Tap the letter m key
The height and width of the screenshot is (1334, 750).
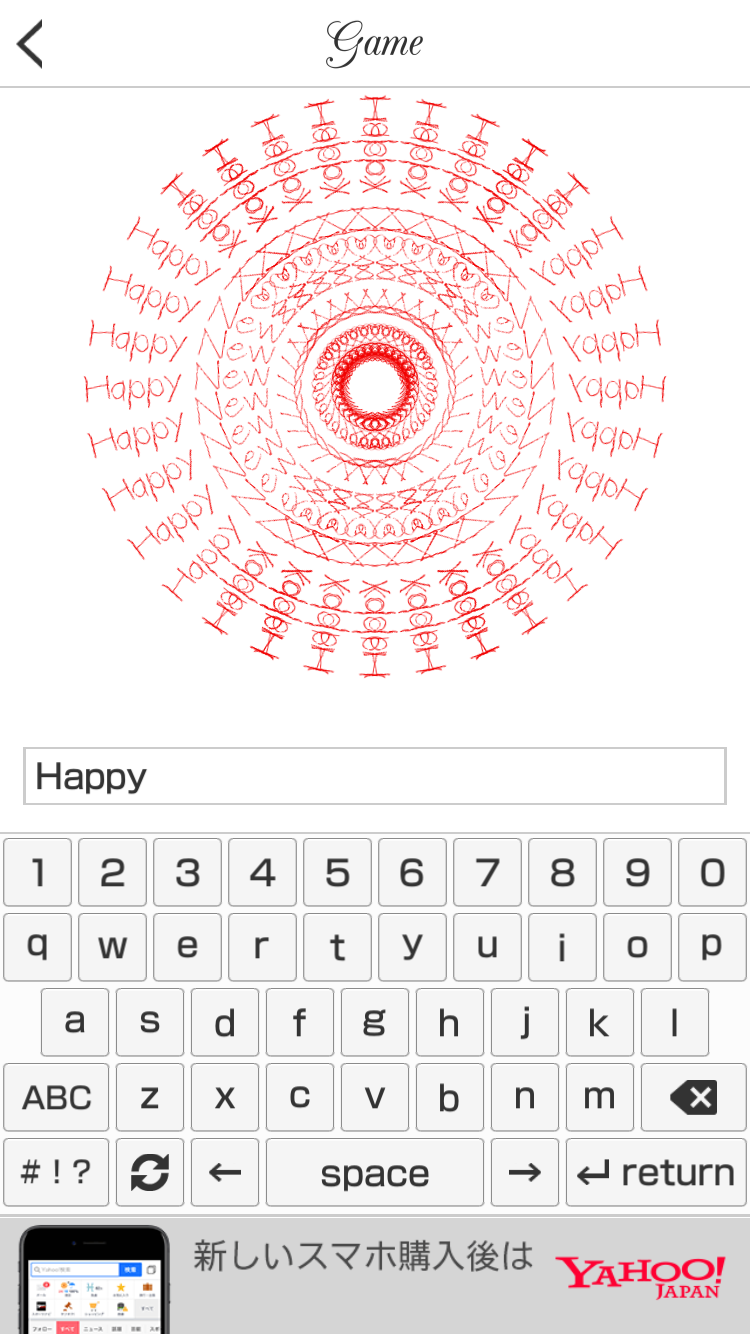coord(599,1097)
